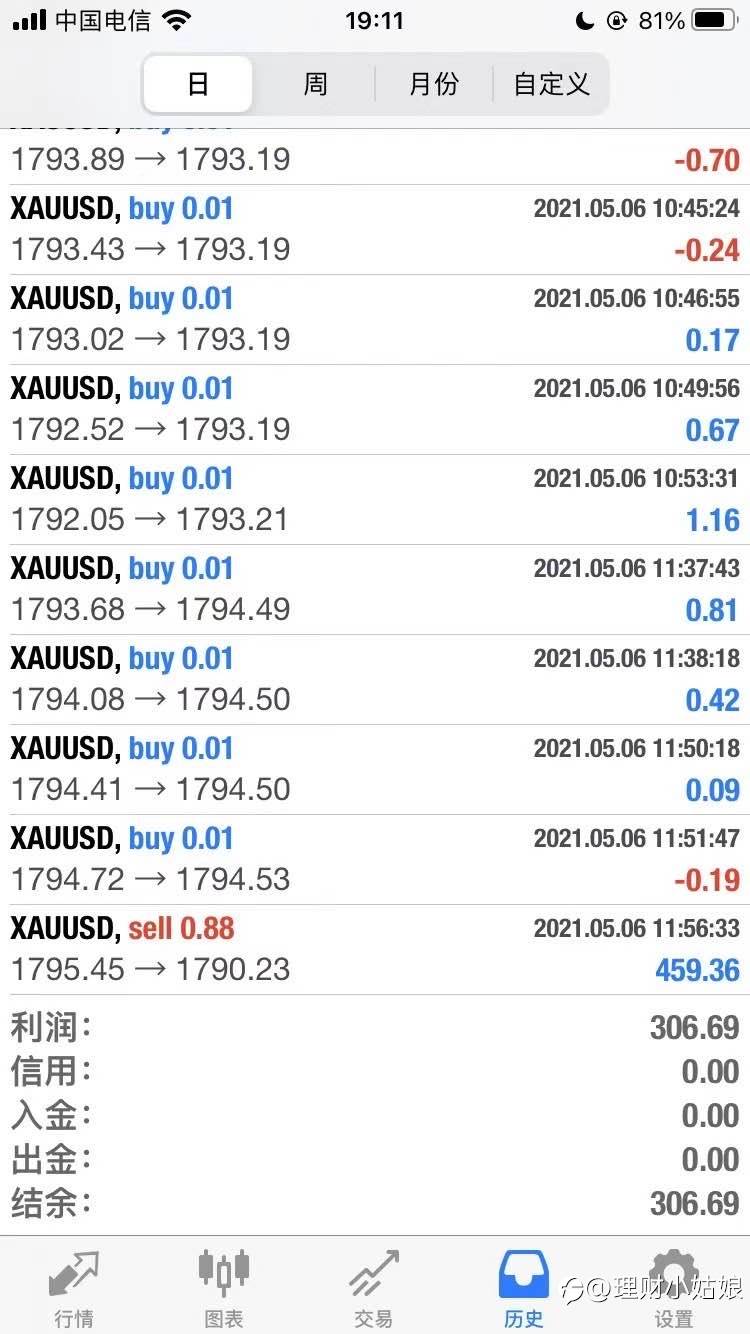Select the 日 (day) period segment
Image resolution: width=750 pixels, height=1334 pixels.
coord(198,84)
